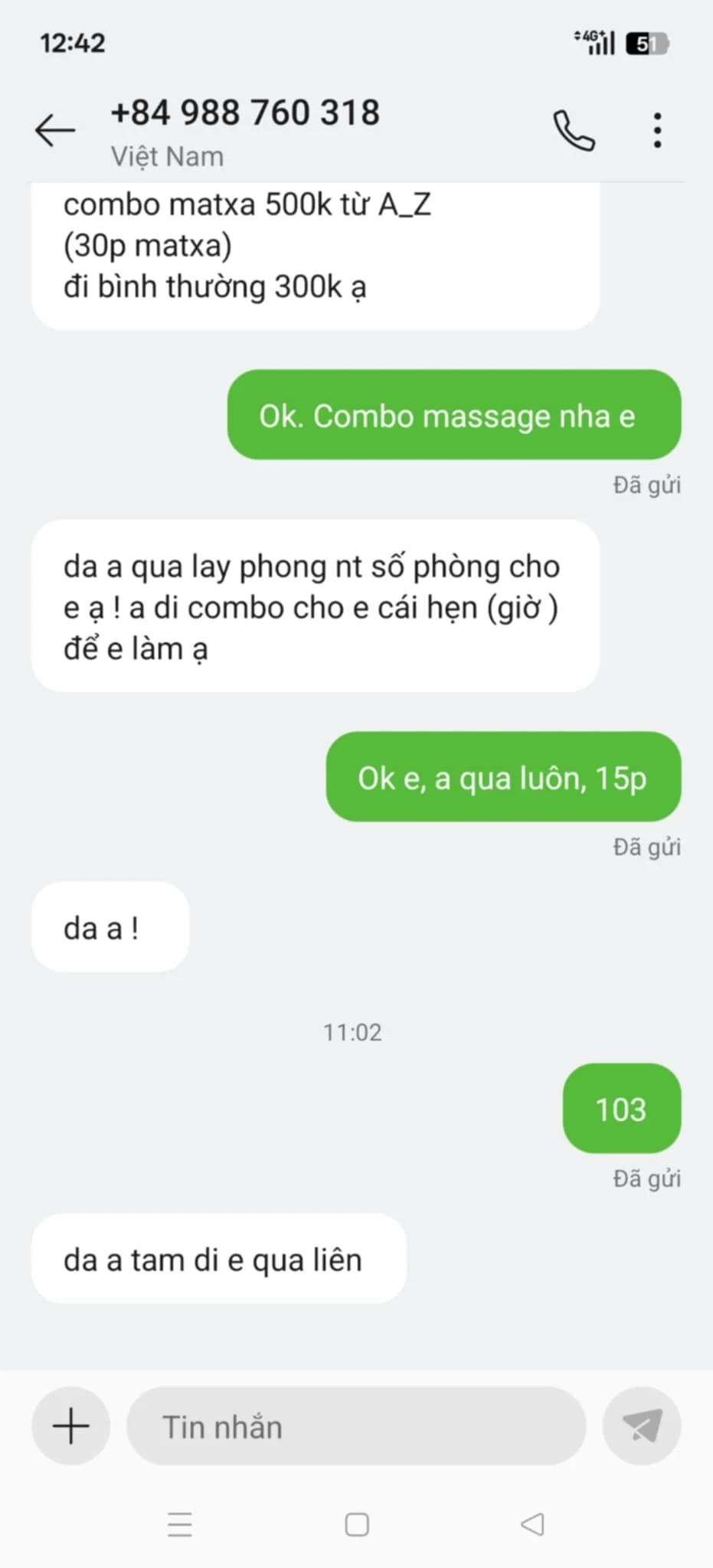This screenshot has width=713, height=1568.
Task: Open the attachment plus button
Action: 71,1426
